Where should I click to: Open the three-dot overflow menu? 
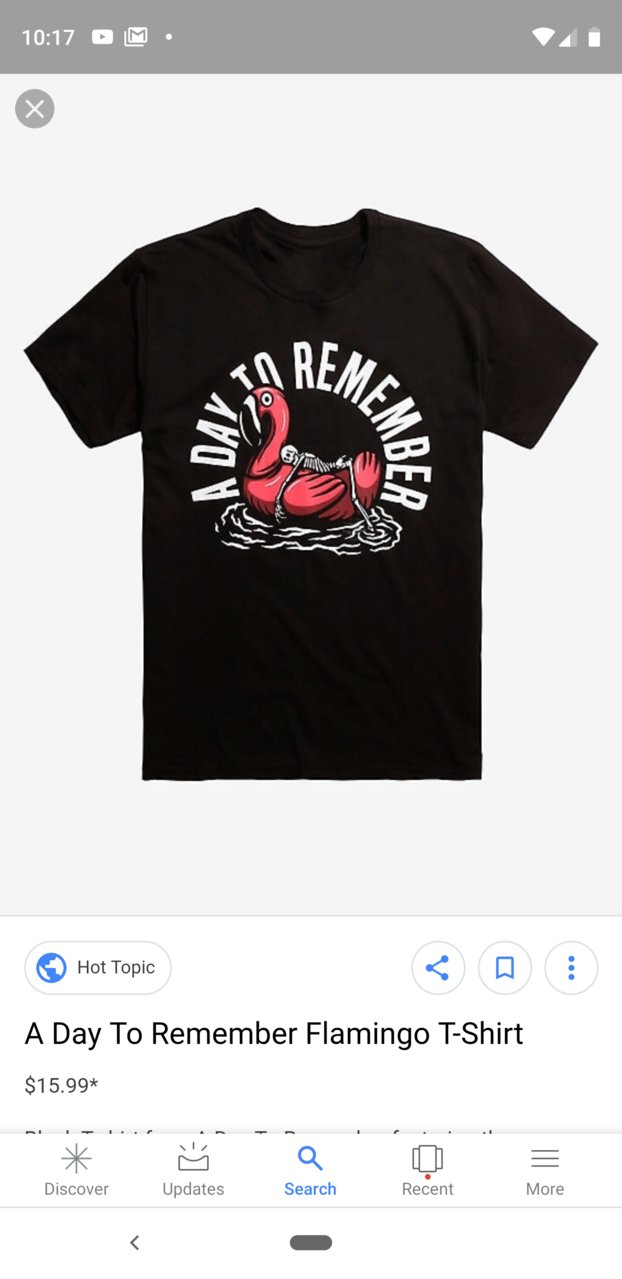[x=571, y=967]
